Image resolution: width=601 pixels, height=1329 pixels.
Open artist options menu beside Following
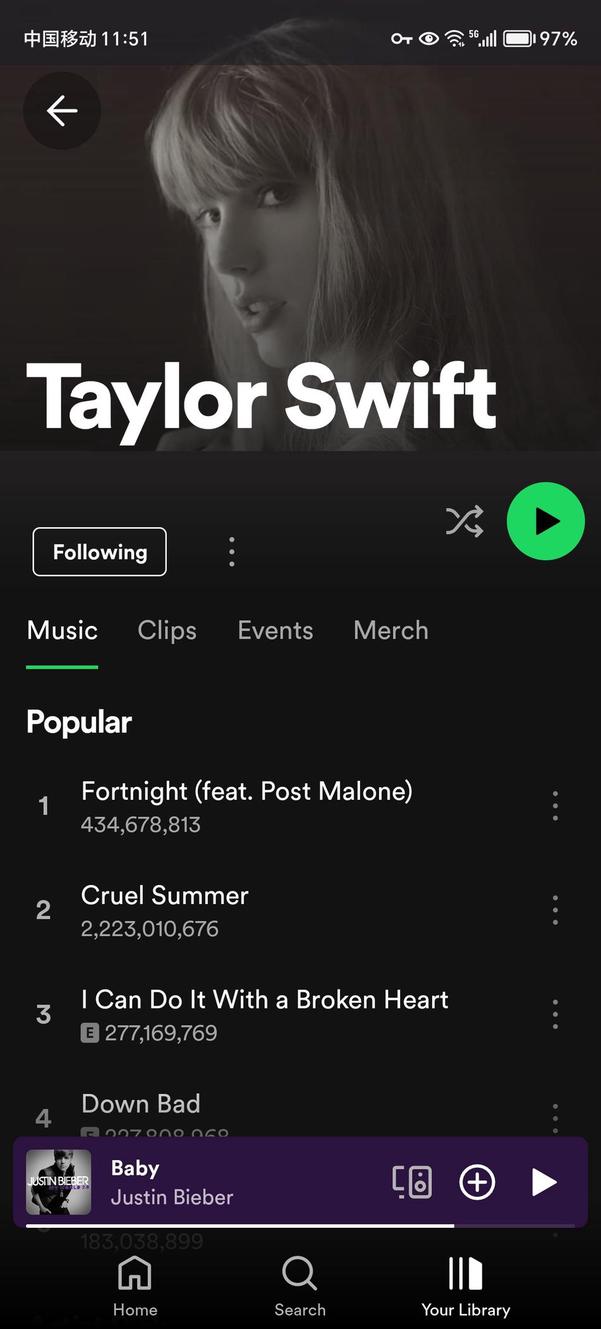(x=232, y=552)
